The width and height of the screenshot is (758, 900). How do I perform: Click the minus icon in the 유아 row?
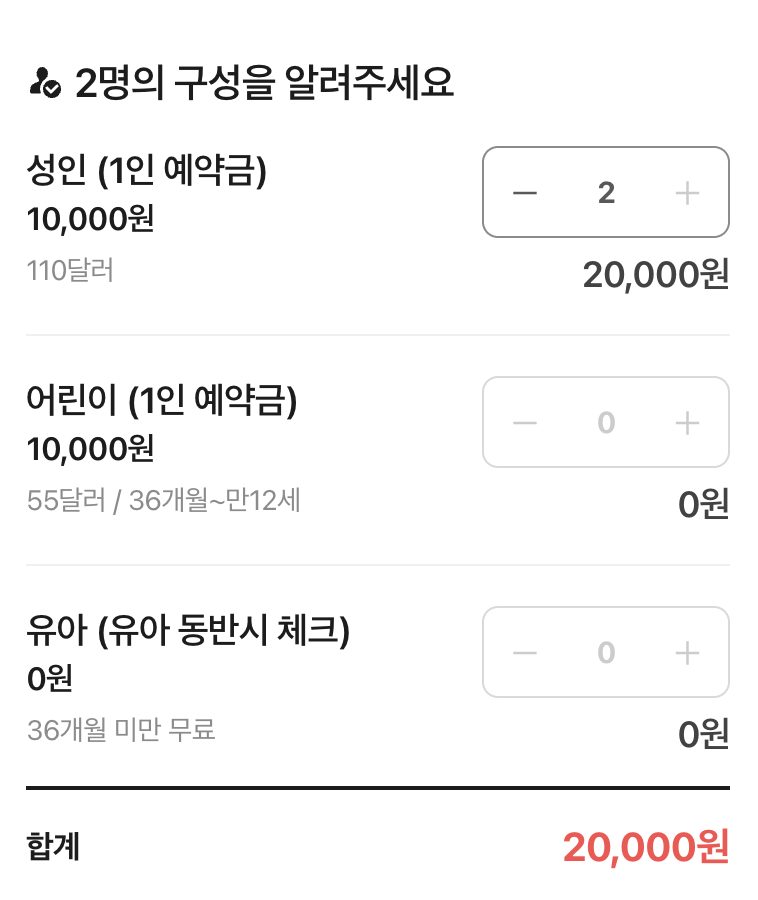(526, 652)
